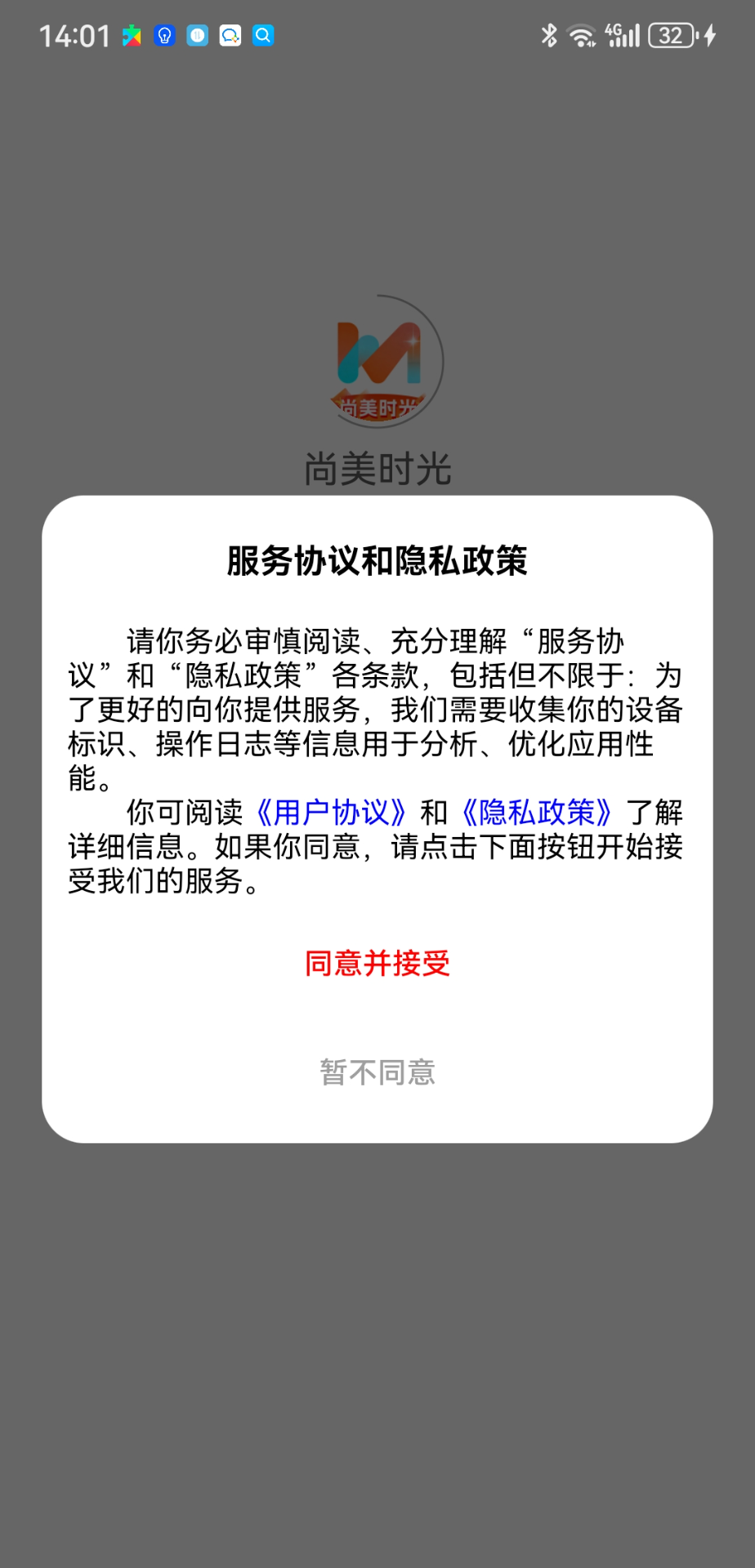Screen dimensions: 755x1568
Task: Tap the magnifier search notification icon
Action: pyautogui.click(x=262, y=36)
